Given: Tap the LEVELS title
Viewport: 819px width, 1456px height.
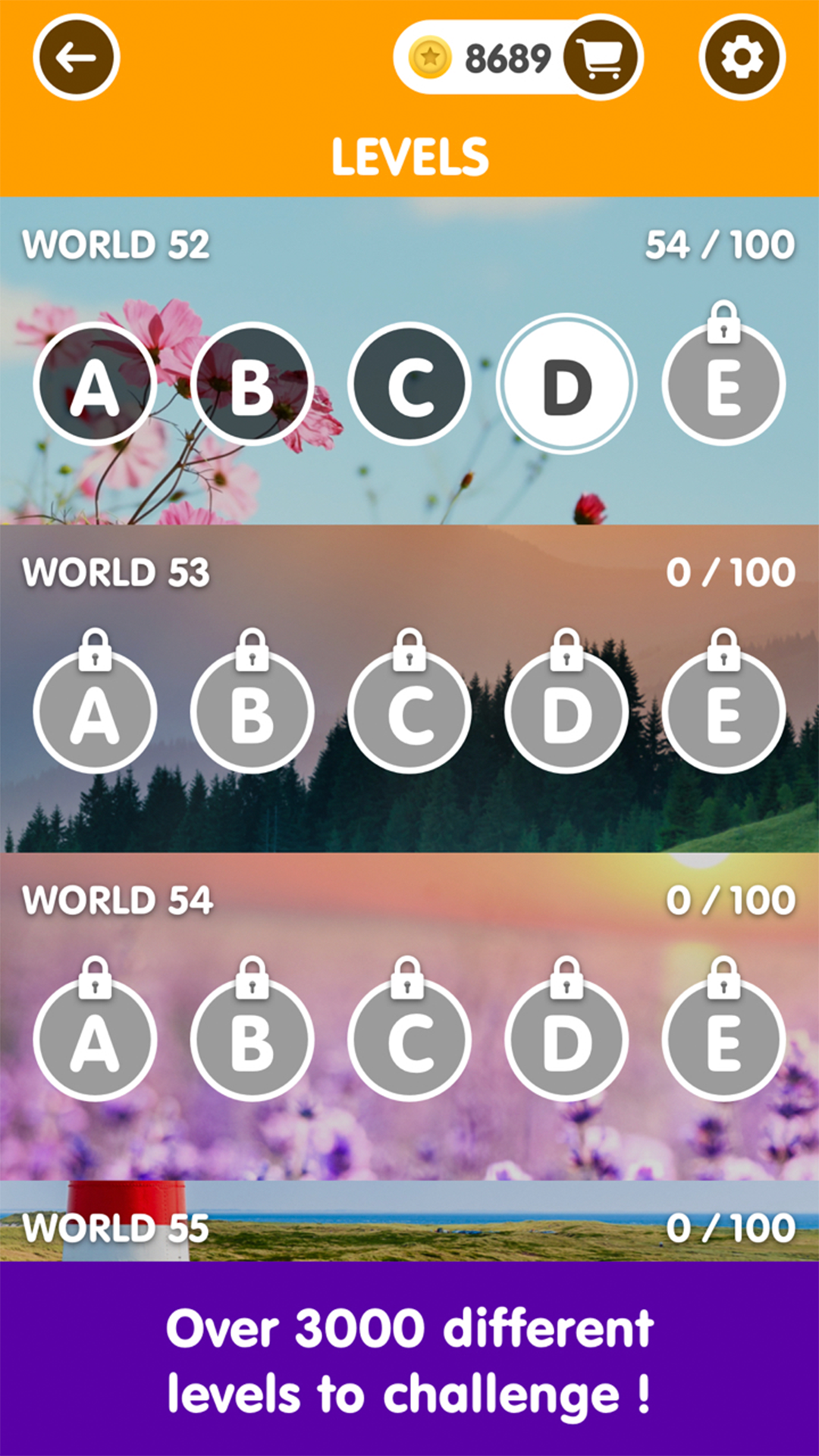Looking at the screenshot, I should [409, 154].
